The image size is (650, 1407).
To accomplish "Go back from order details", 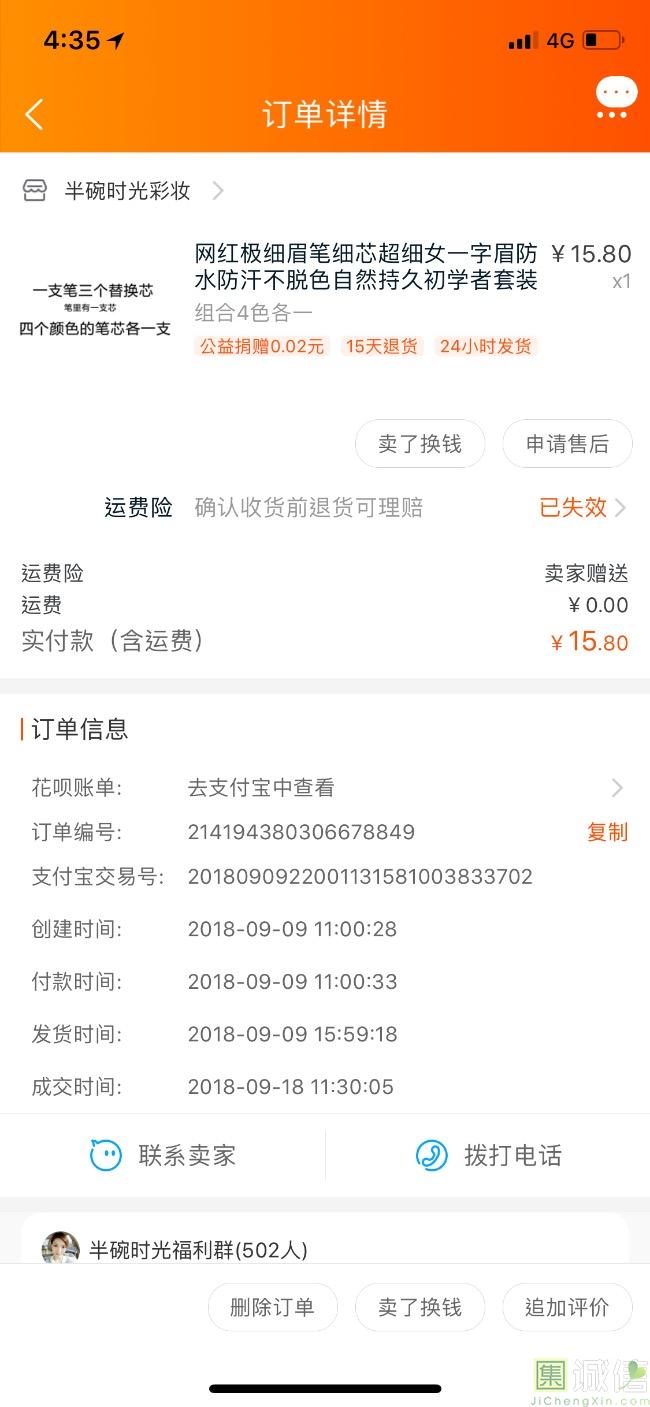I will click(35, 114).
